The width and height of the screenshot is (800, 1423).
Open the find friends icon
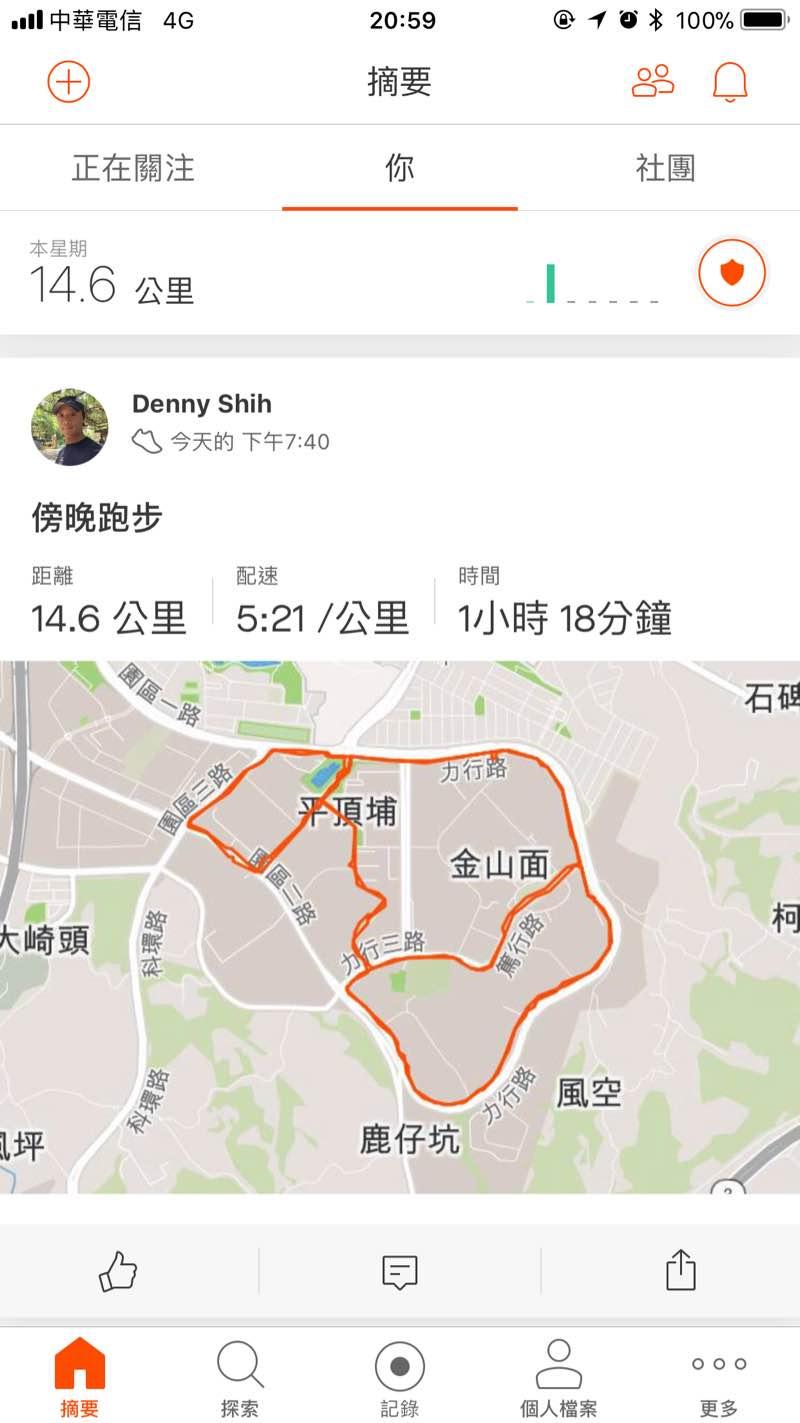point(653,82)
